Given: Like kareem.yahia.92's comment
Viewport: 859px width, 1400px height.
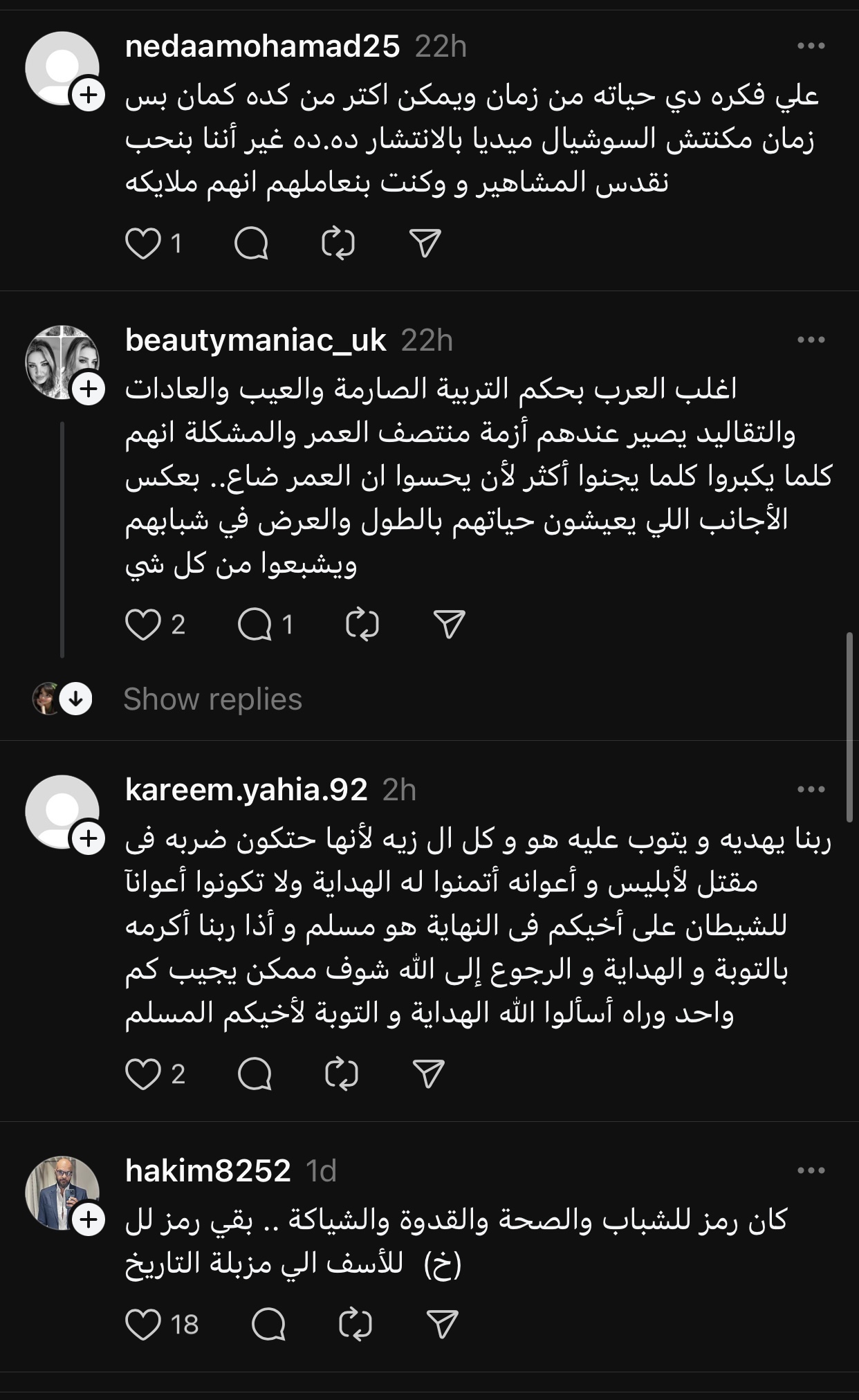Looking at the screenshot, I should pos(143,1074).
